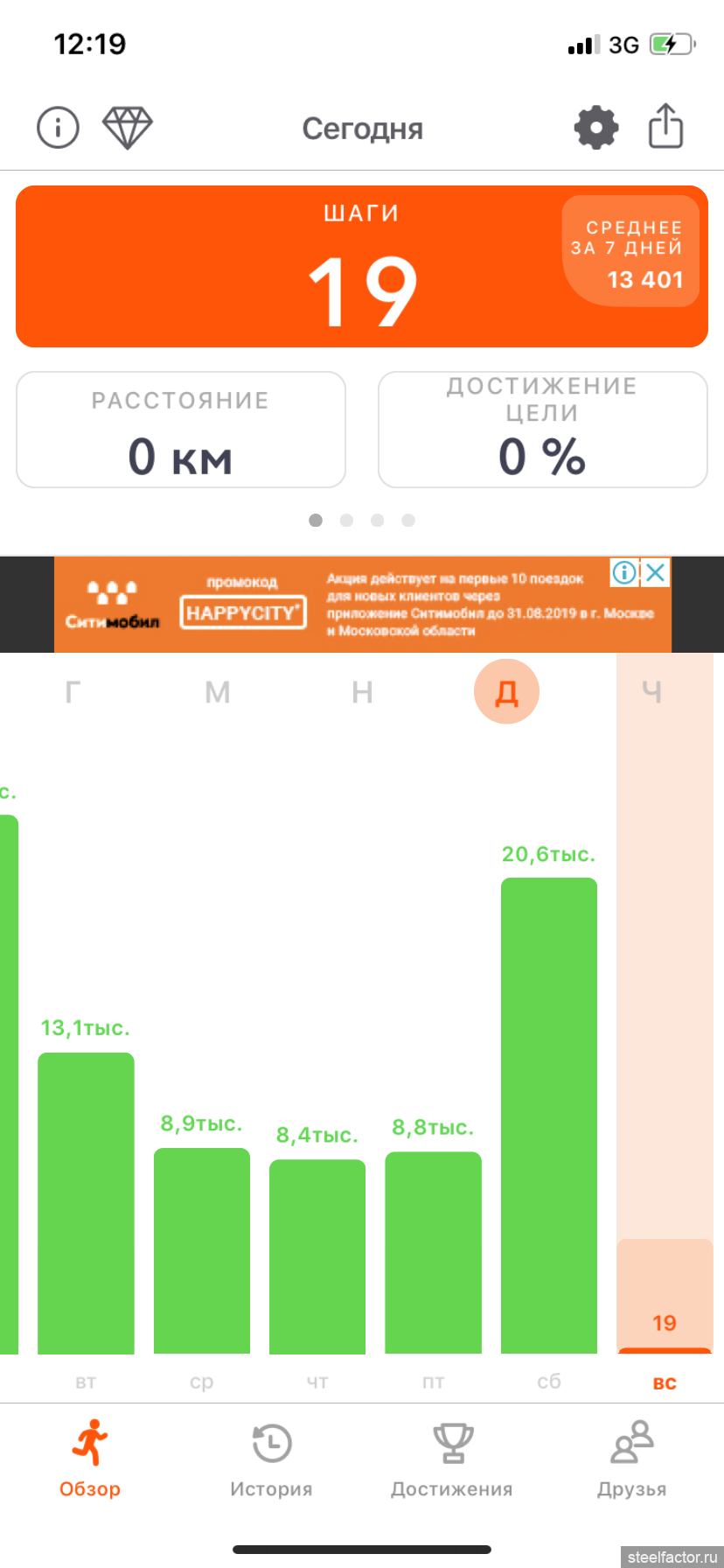Switch to the Достижения tab
This screenshot has width=724, height=1568.
[x=452, y=1459]
